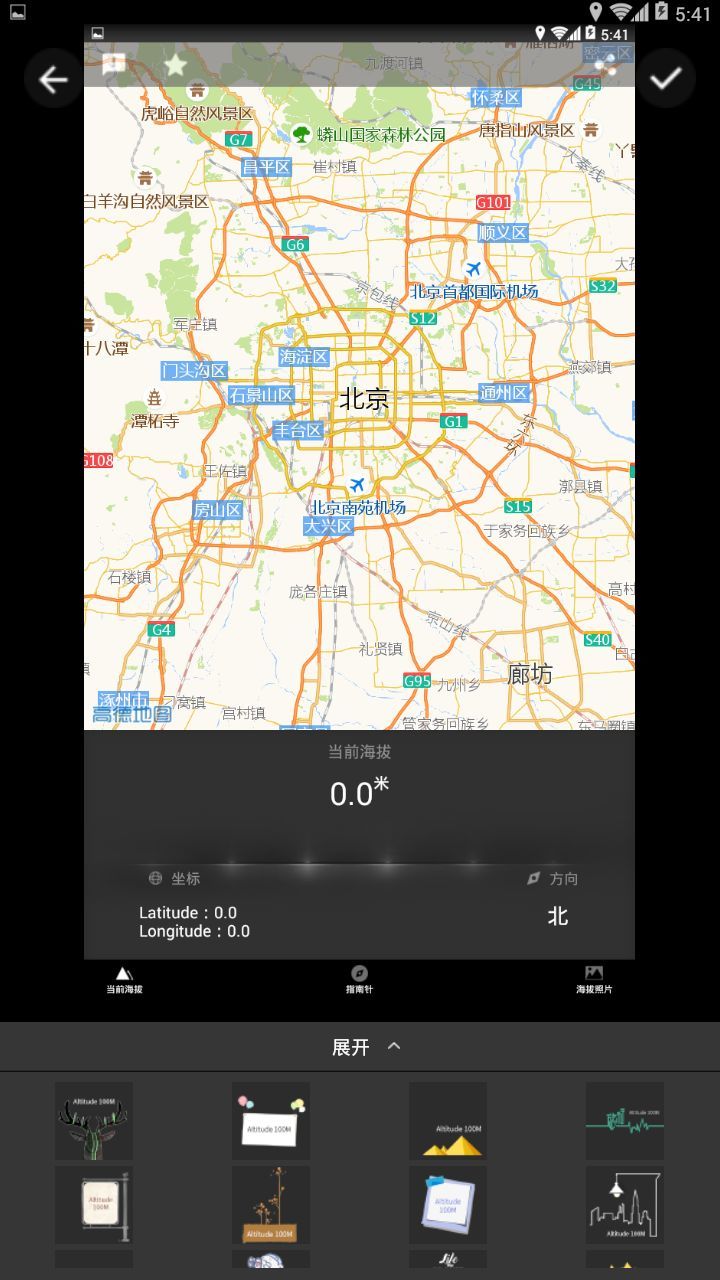The image size is (720, 1280).
Task: Tap the photo icon for 海拔照片
Action: pos(594,970)
